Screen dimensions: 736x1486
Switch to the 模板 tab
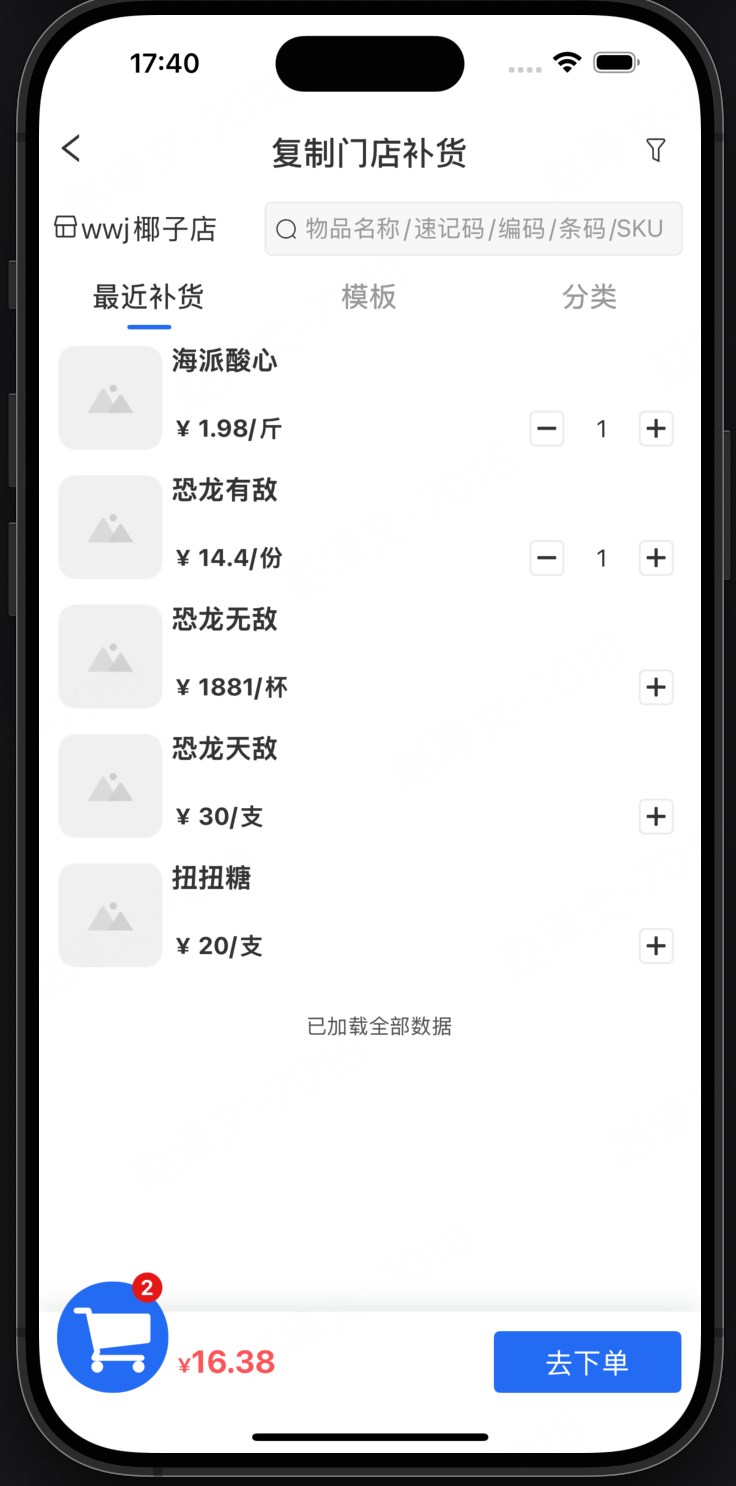369,297
